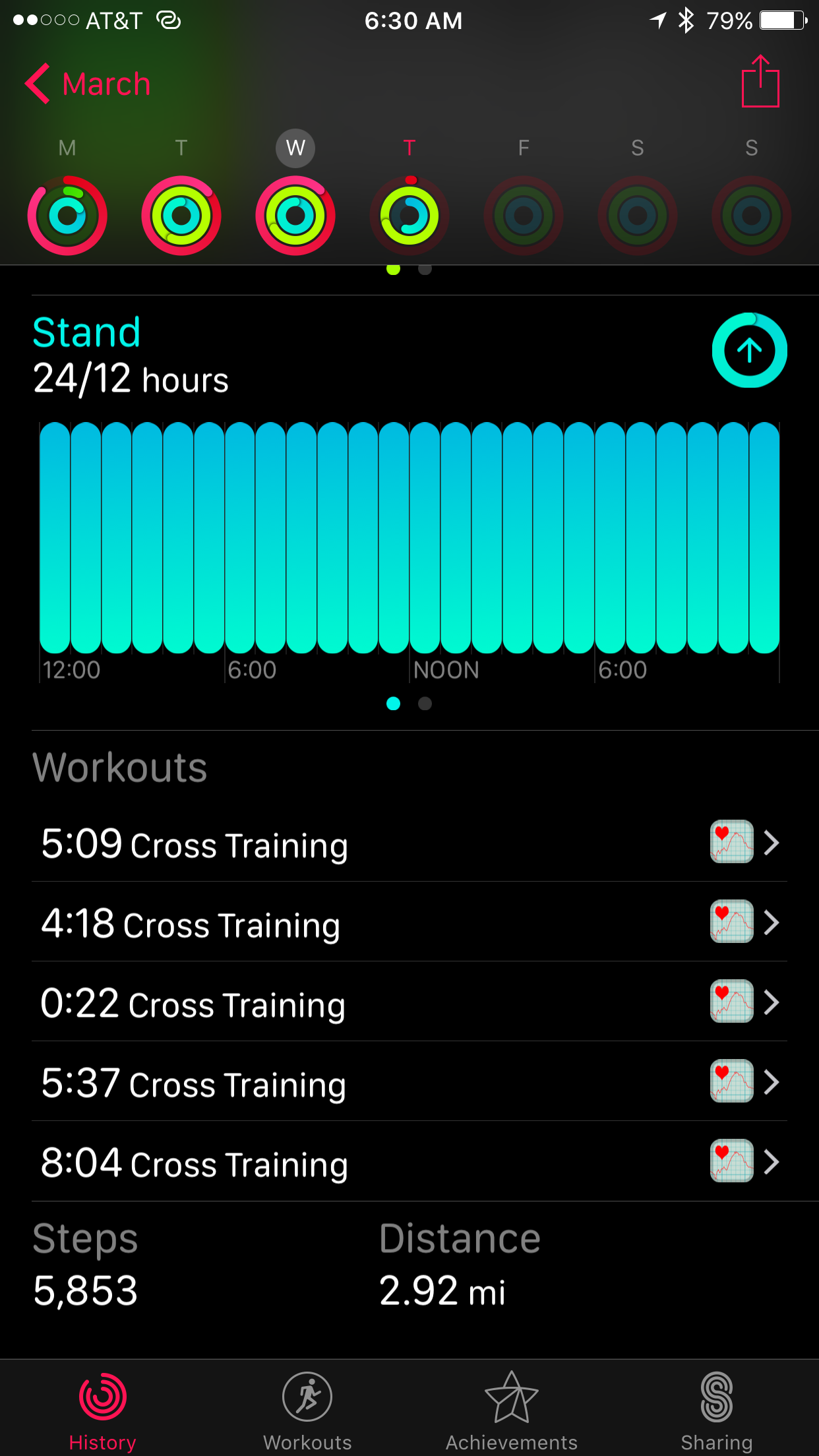Select Tuesday's activity rings
The height and width of the screenshot is (1456, 819).
click(x=181, y=215)
